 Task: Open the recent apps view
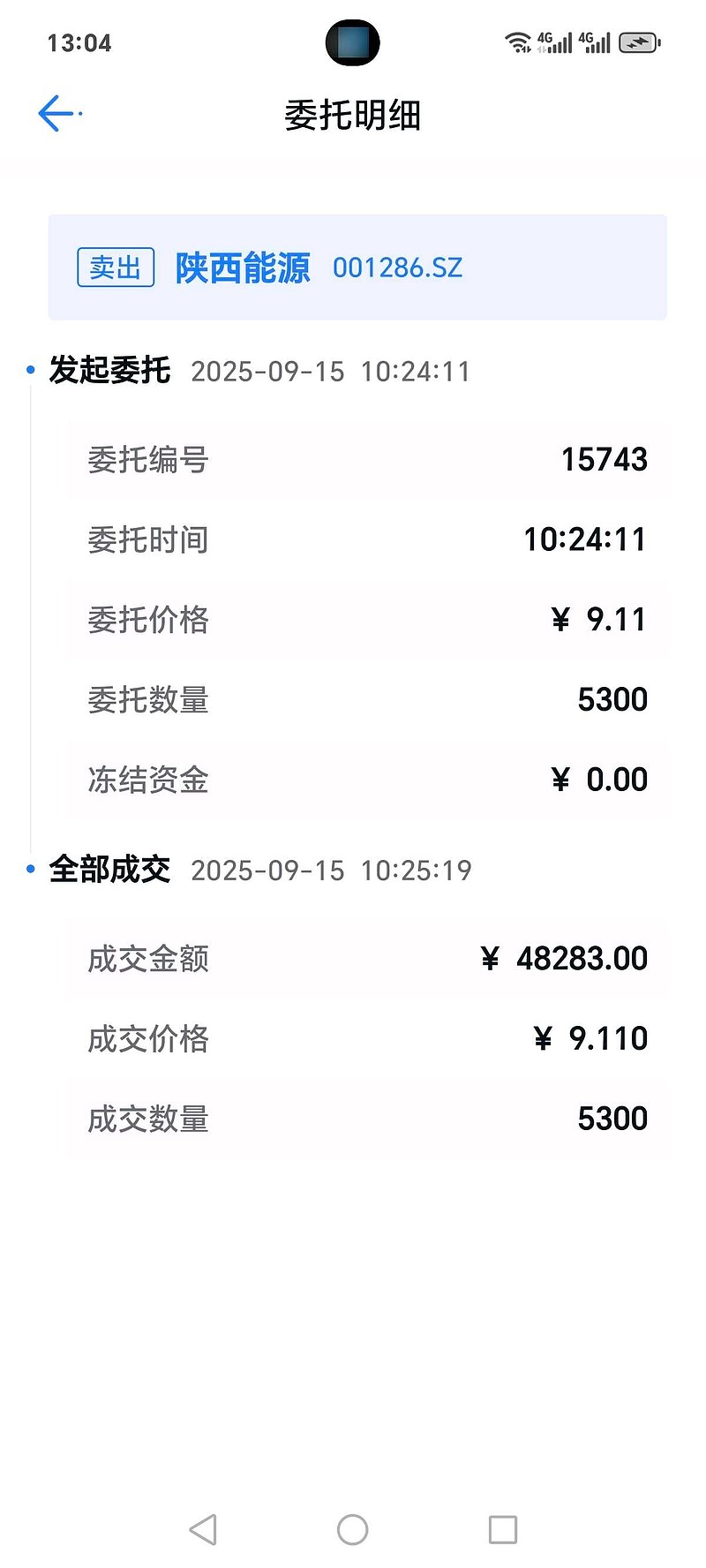[x=502, y=1529]
